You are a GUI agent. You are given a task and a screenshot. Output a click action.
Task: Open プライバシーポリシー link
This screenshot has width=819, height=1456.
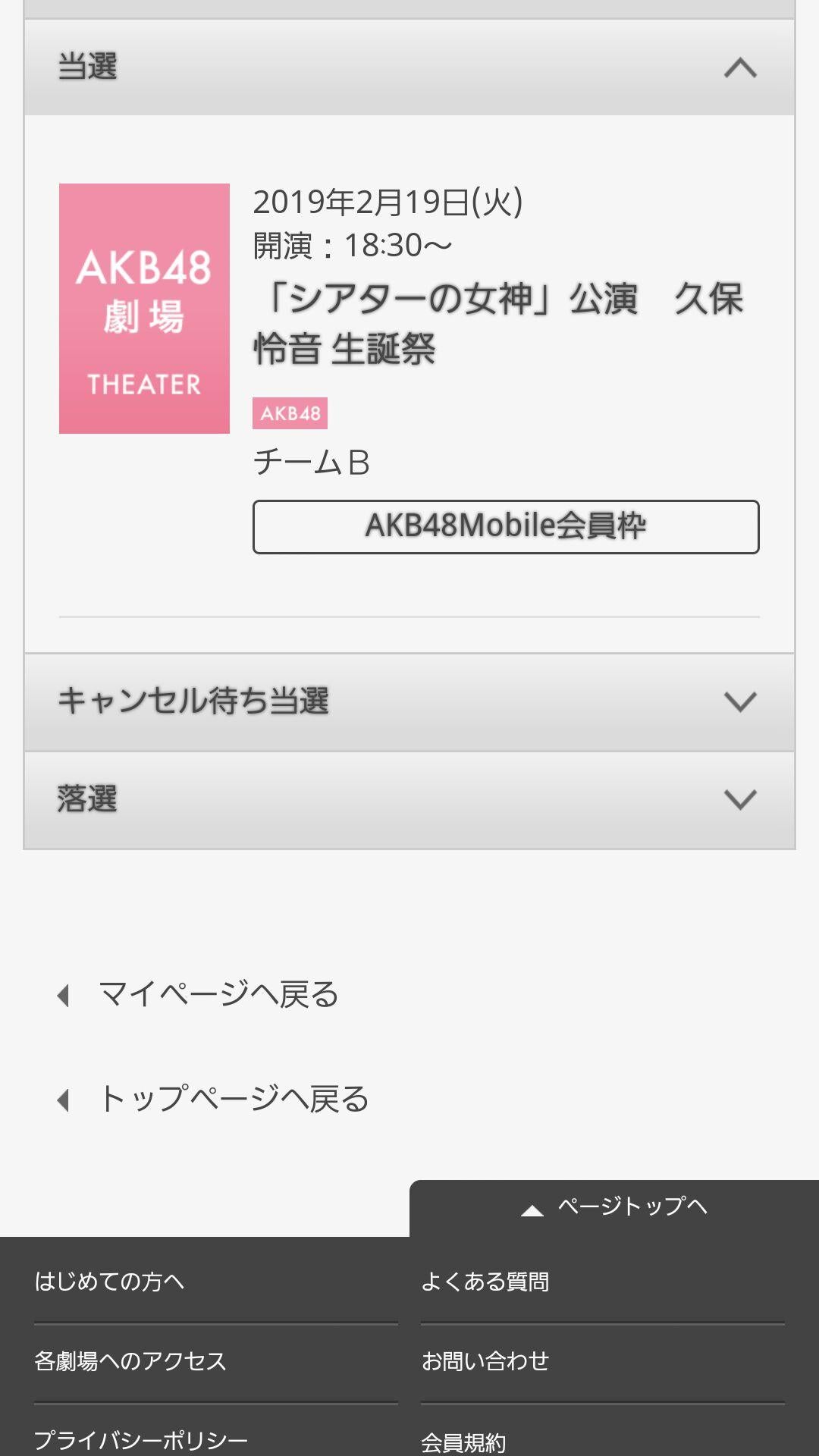point(141,1439)
